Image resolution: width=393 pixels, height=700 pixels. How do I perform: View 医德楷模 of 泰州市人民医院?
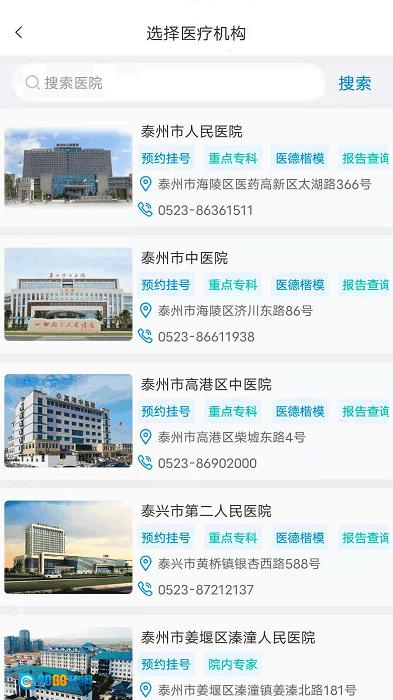[x=300, y=158]
